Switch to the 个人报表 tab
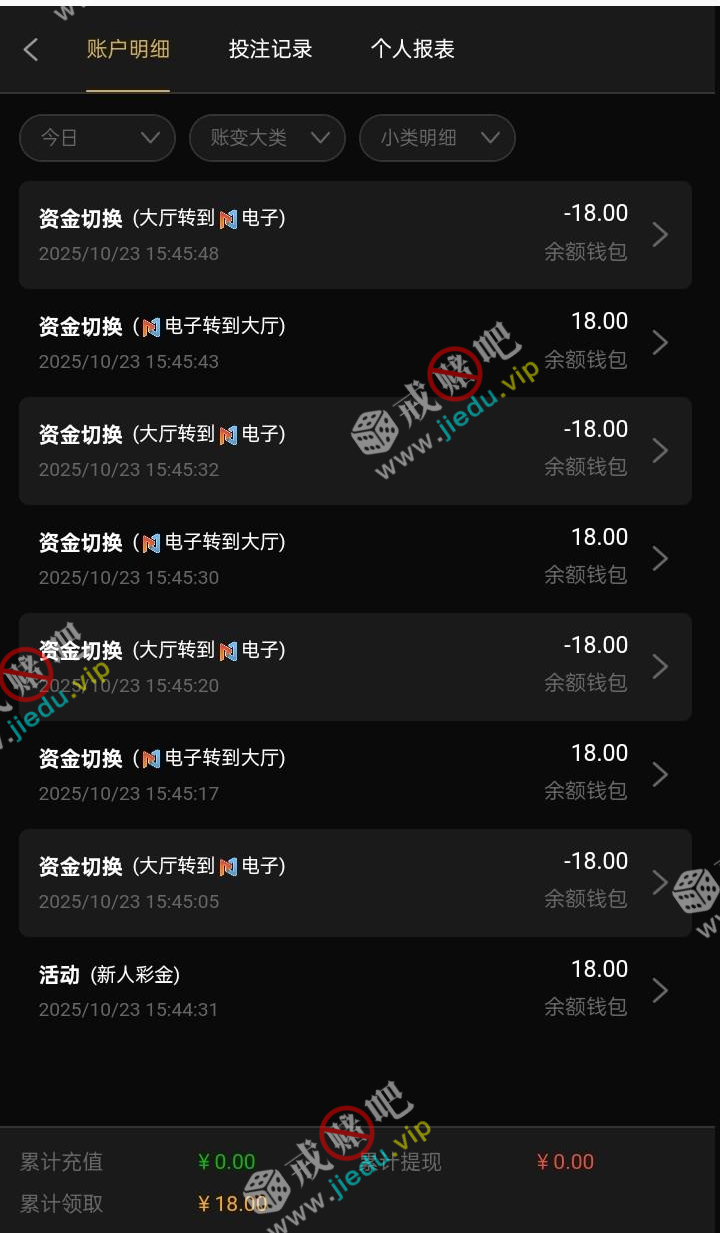This screenshot has width=720, height=1233. 412,49
